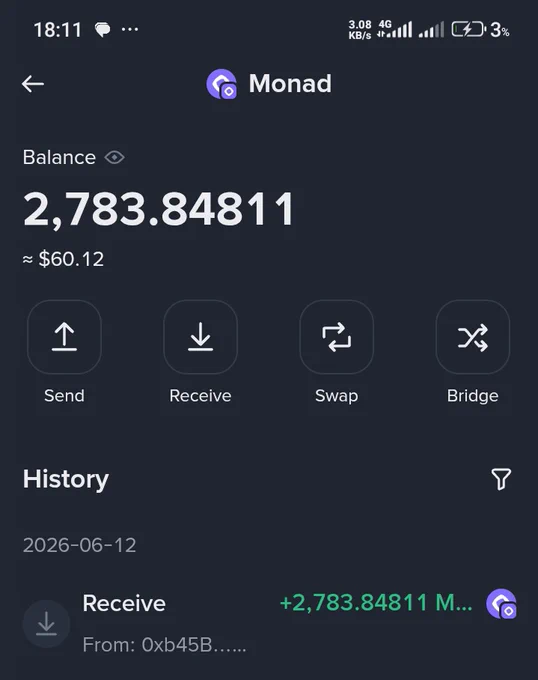Filter the transaction history
The width and height of the screenshot is (538, 680).
click(x=501, y=479)
